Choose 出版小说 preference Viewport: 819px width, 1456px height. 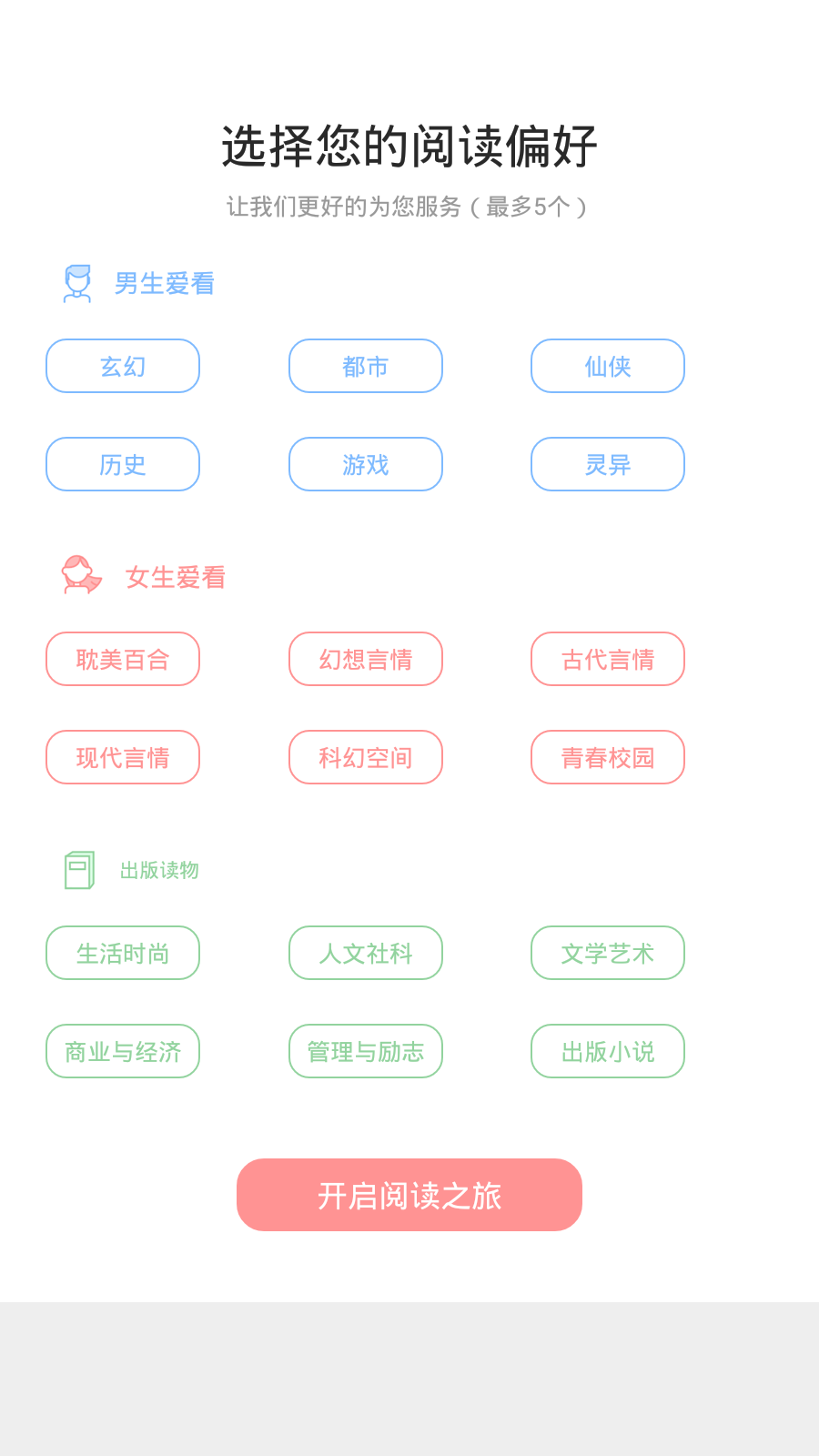coord(608,1051)
